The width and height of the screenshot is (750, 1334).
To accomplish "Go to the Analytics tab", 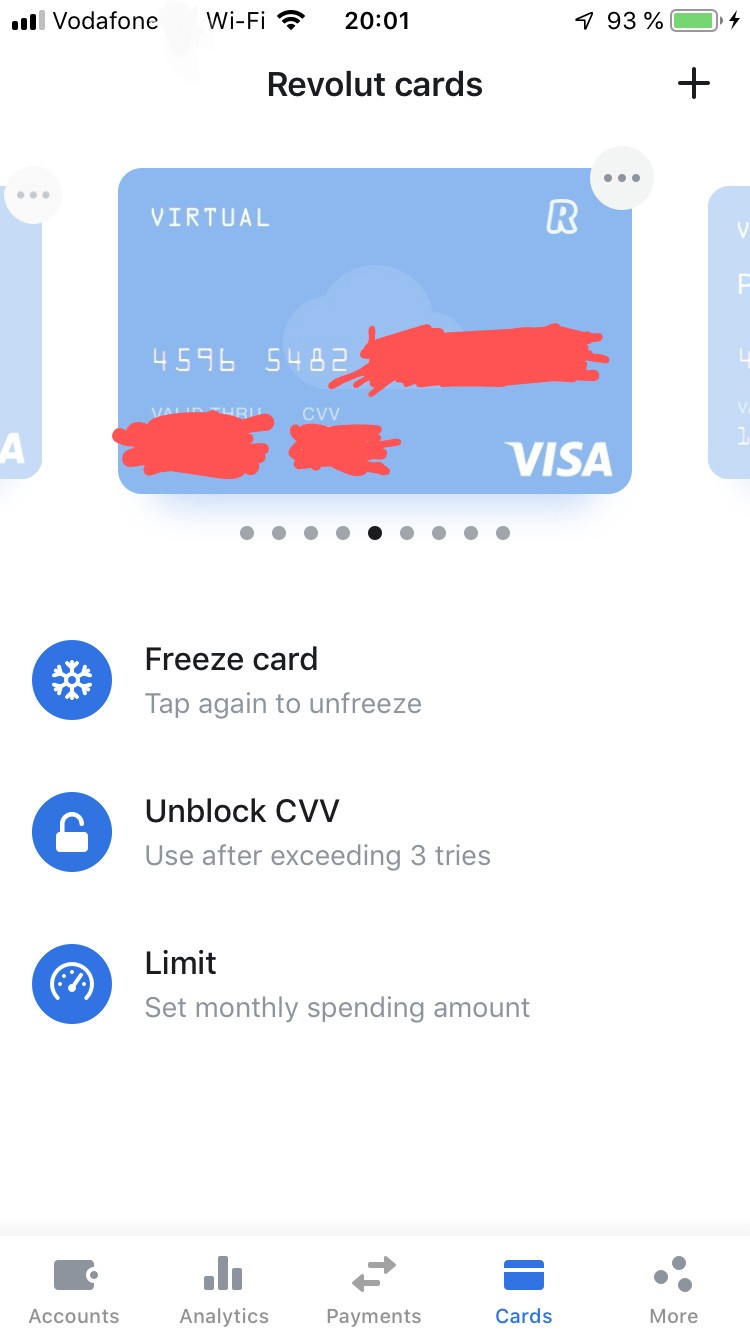I will point(224,1289).
